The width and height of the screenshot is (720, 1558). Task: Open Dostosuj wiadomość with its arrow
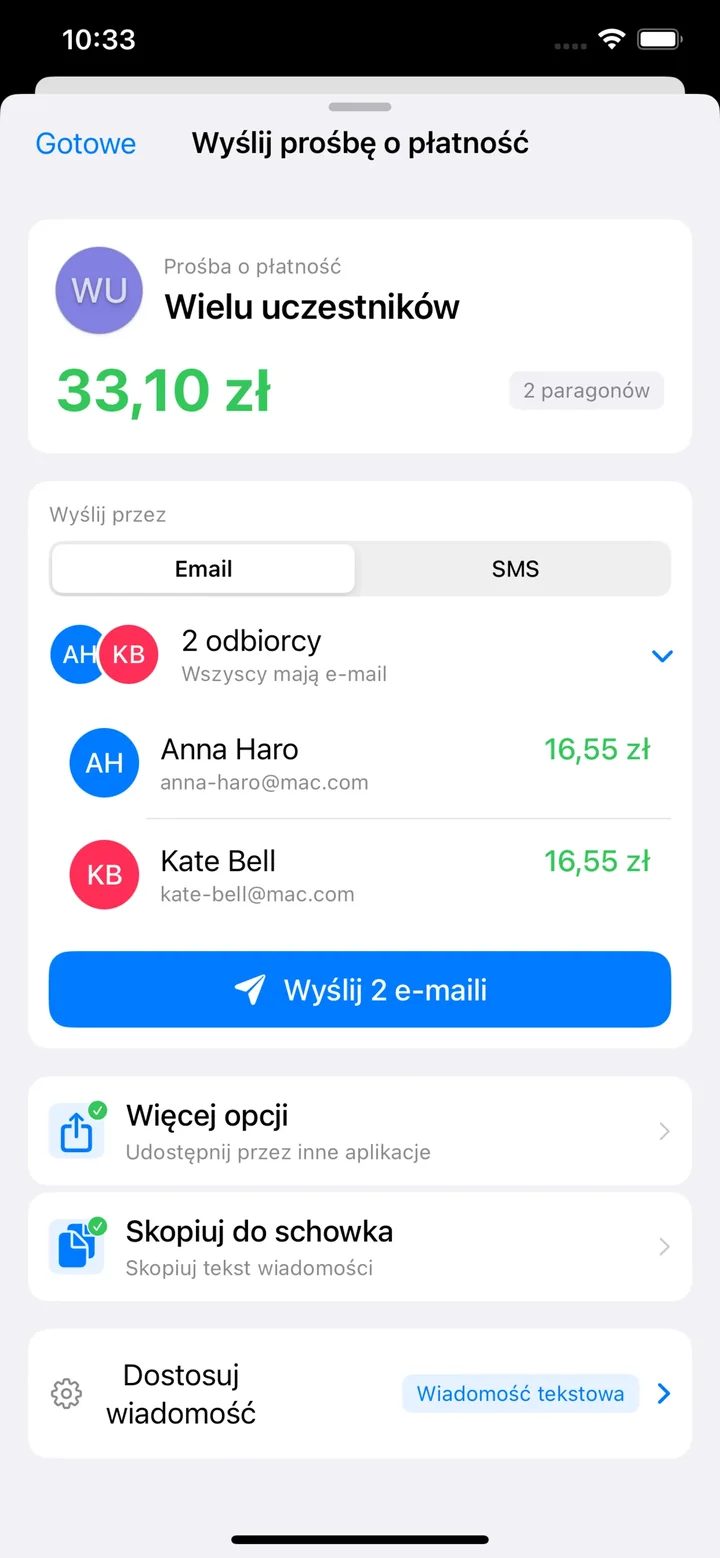click(x=663, y=1393)
